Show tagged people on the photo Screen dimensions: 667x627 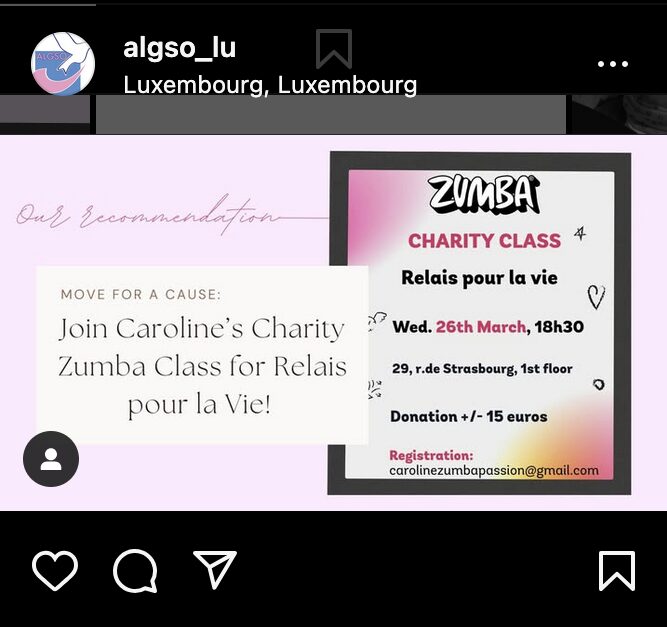pyautogui.click(x=51, y=459)
